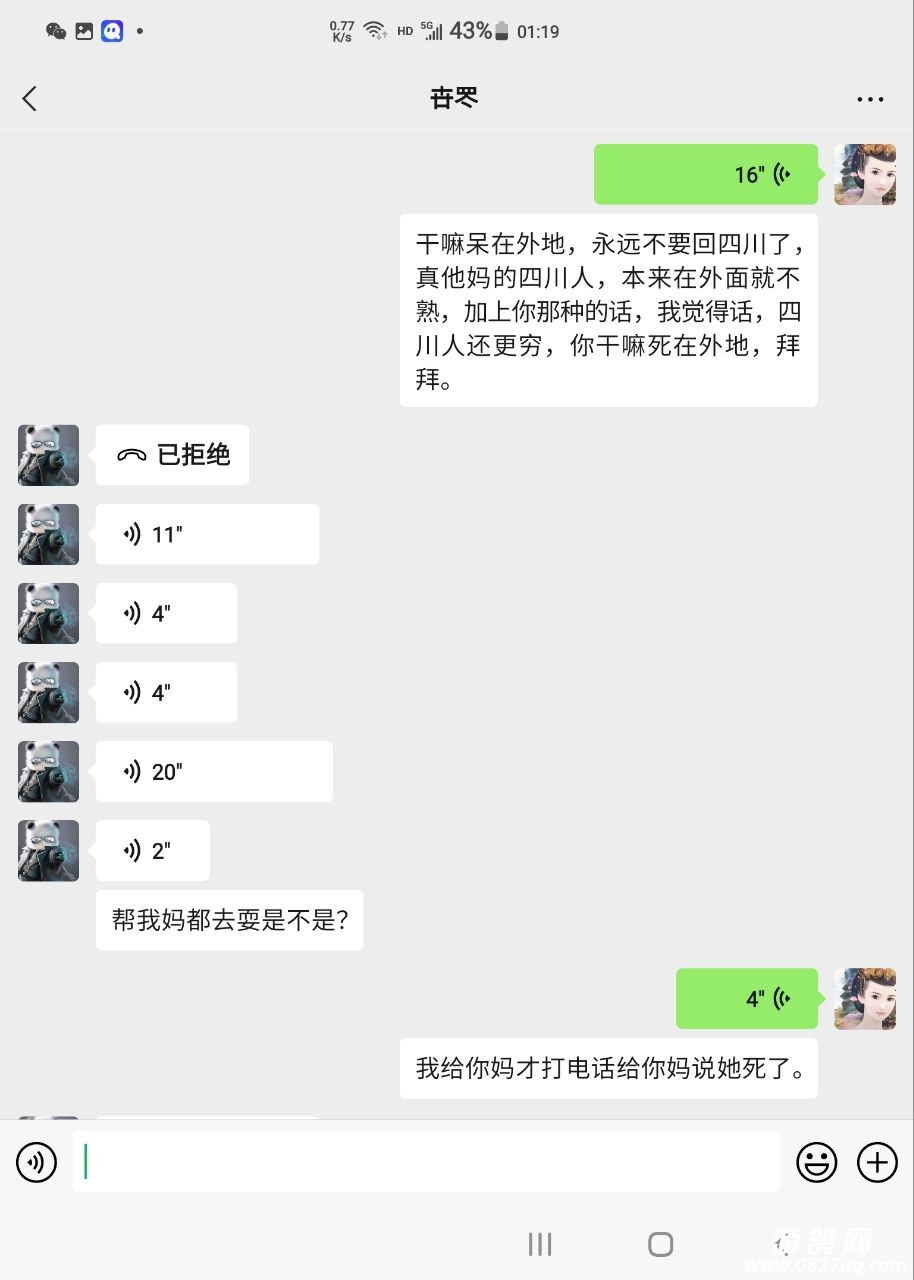Open the chat info overflow menu

[870, 99]
